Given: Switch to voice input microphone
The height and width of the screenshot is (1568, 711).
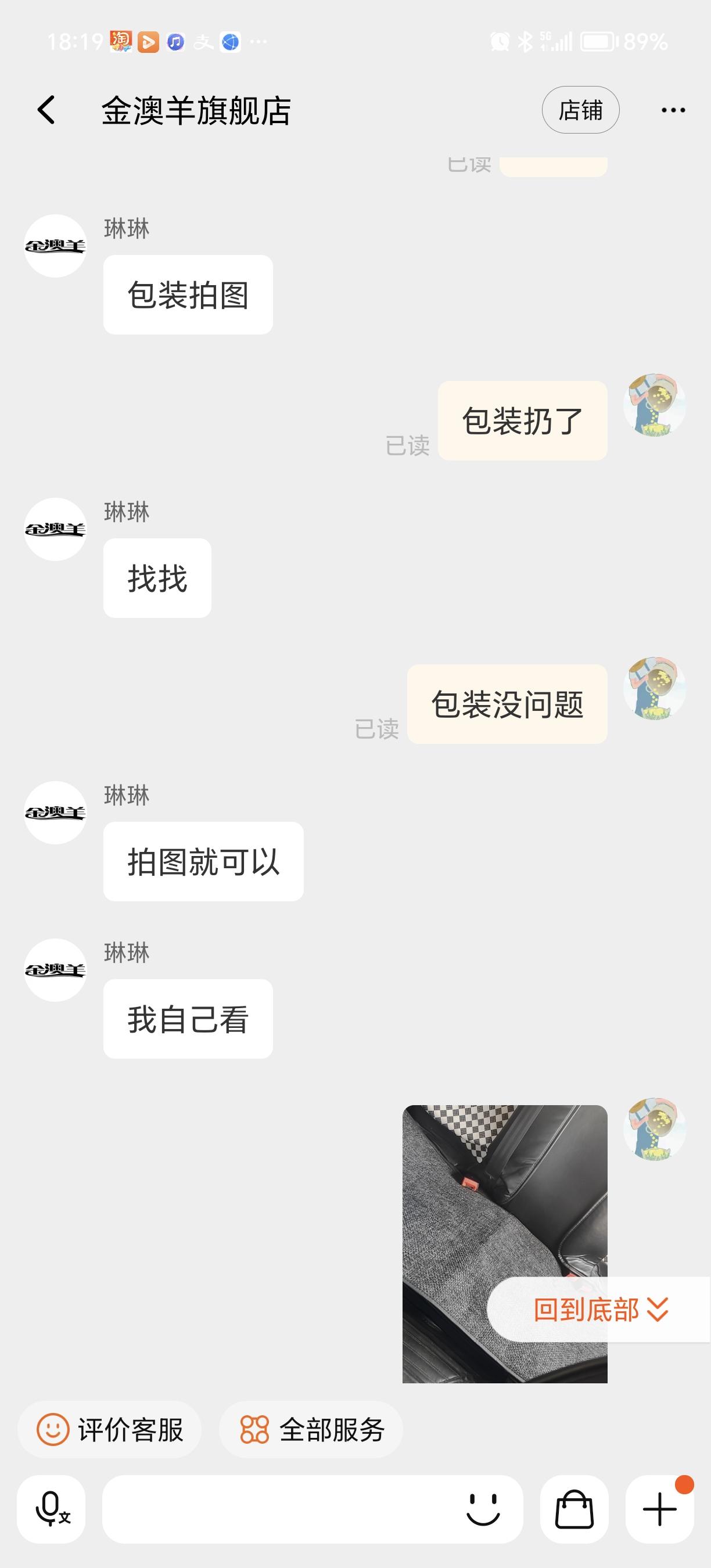Looking at the screenshot, I should tap(51, 1509).
